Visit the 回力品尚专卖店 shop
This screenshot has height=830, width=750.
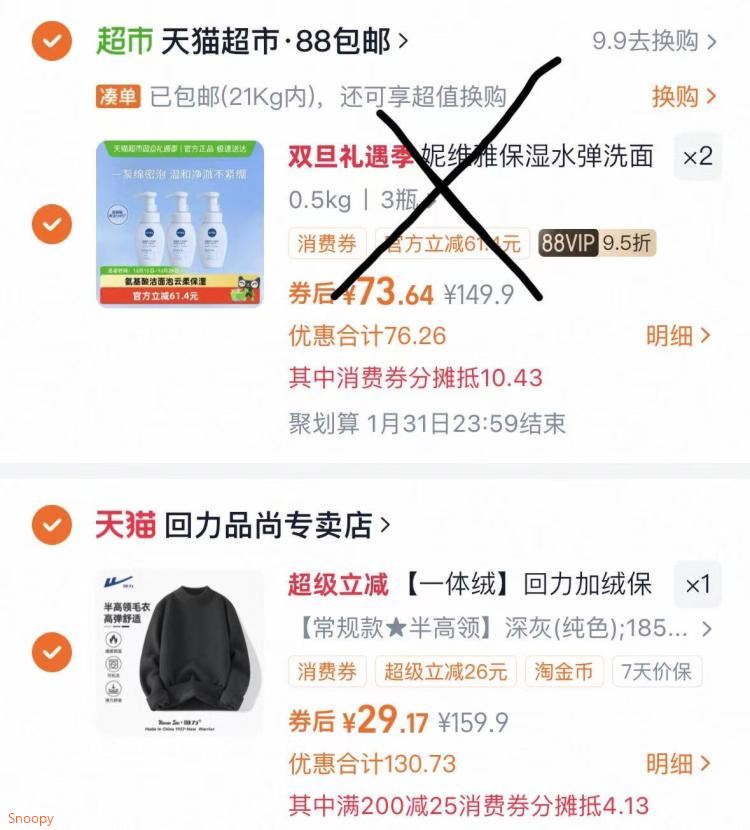coord(275,524)
